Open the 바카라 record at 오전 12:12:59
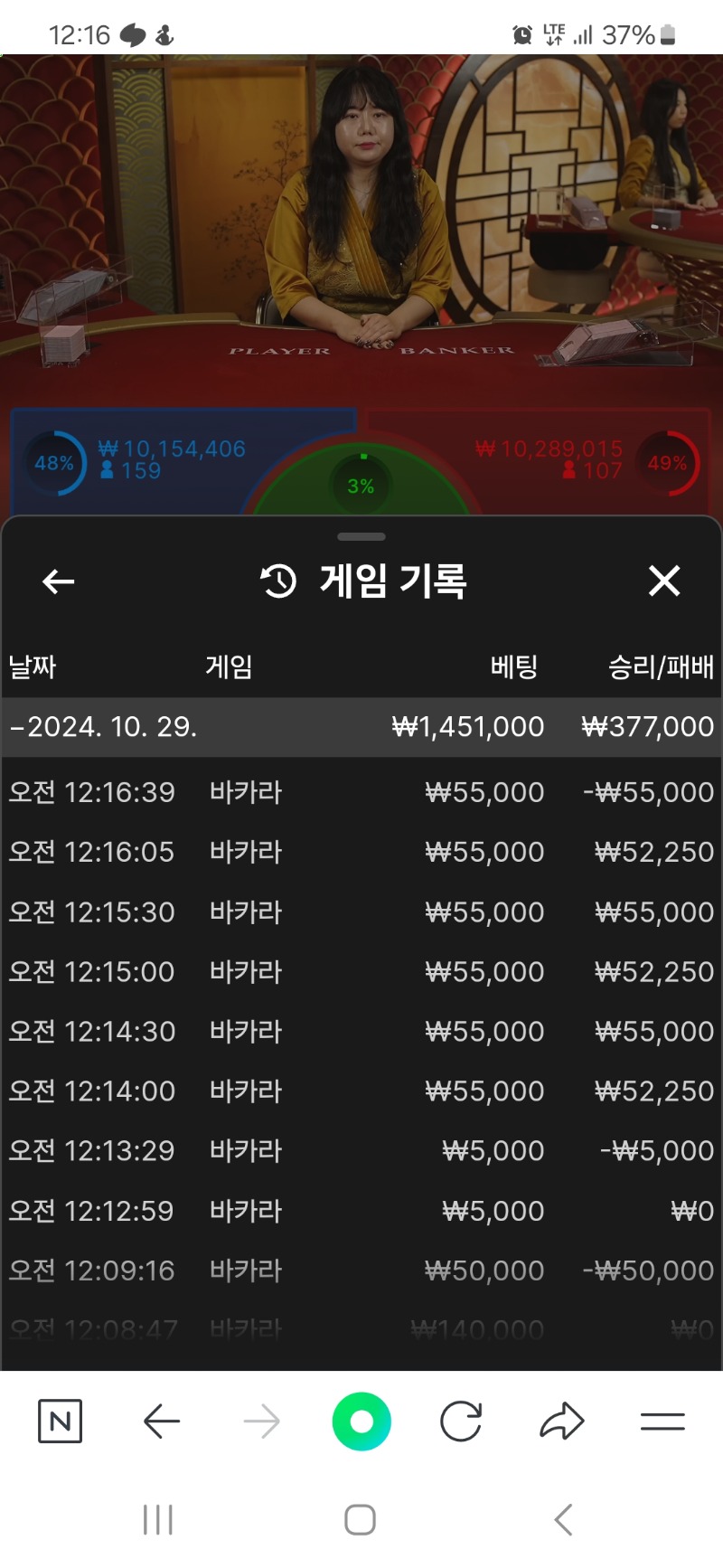This screenshot has height=1568, width=723. [x=361, y=1210]
